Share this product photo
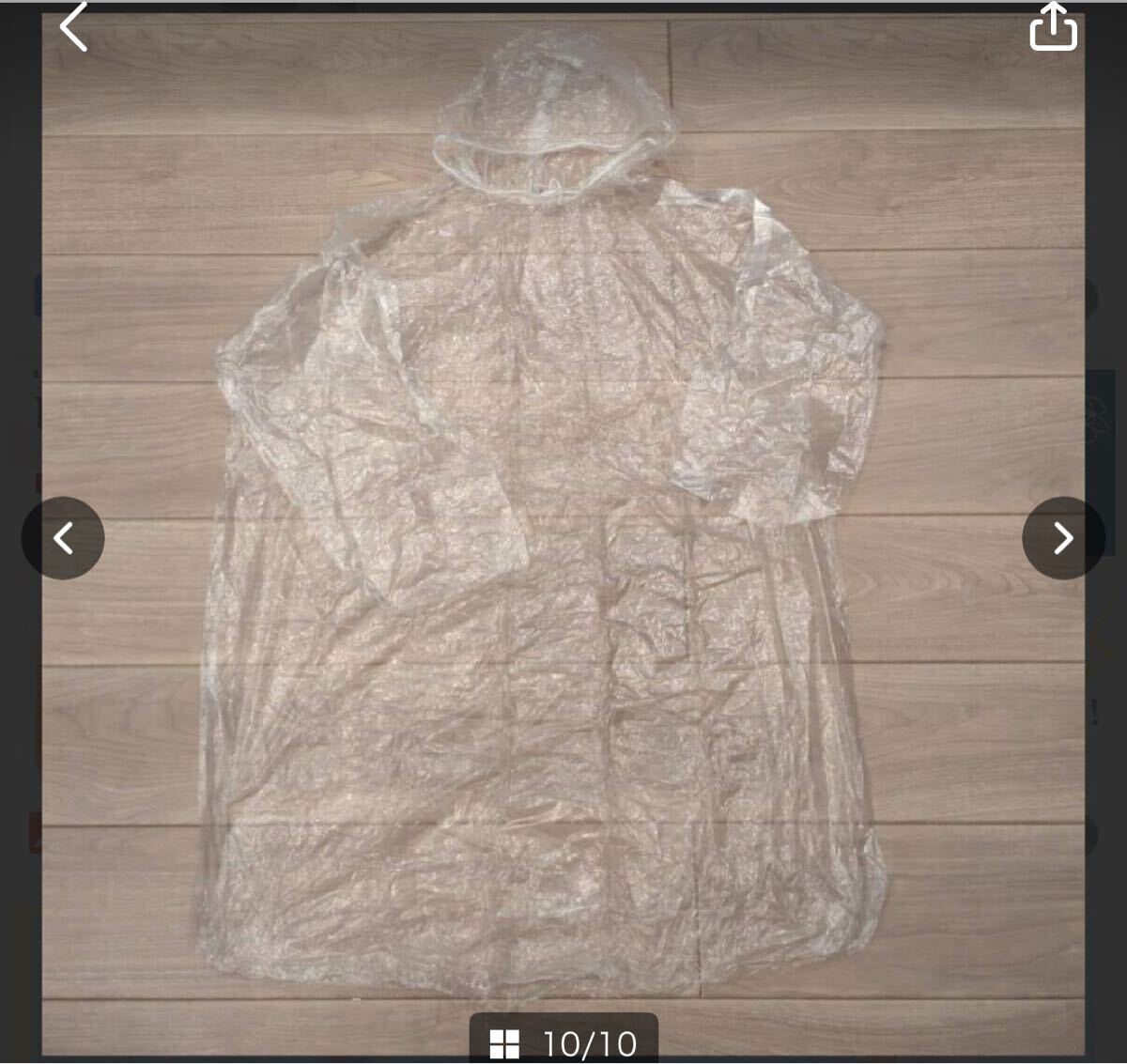The image size is (1127, 1064). point(1053,27)
